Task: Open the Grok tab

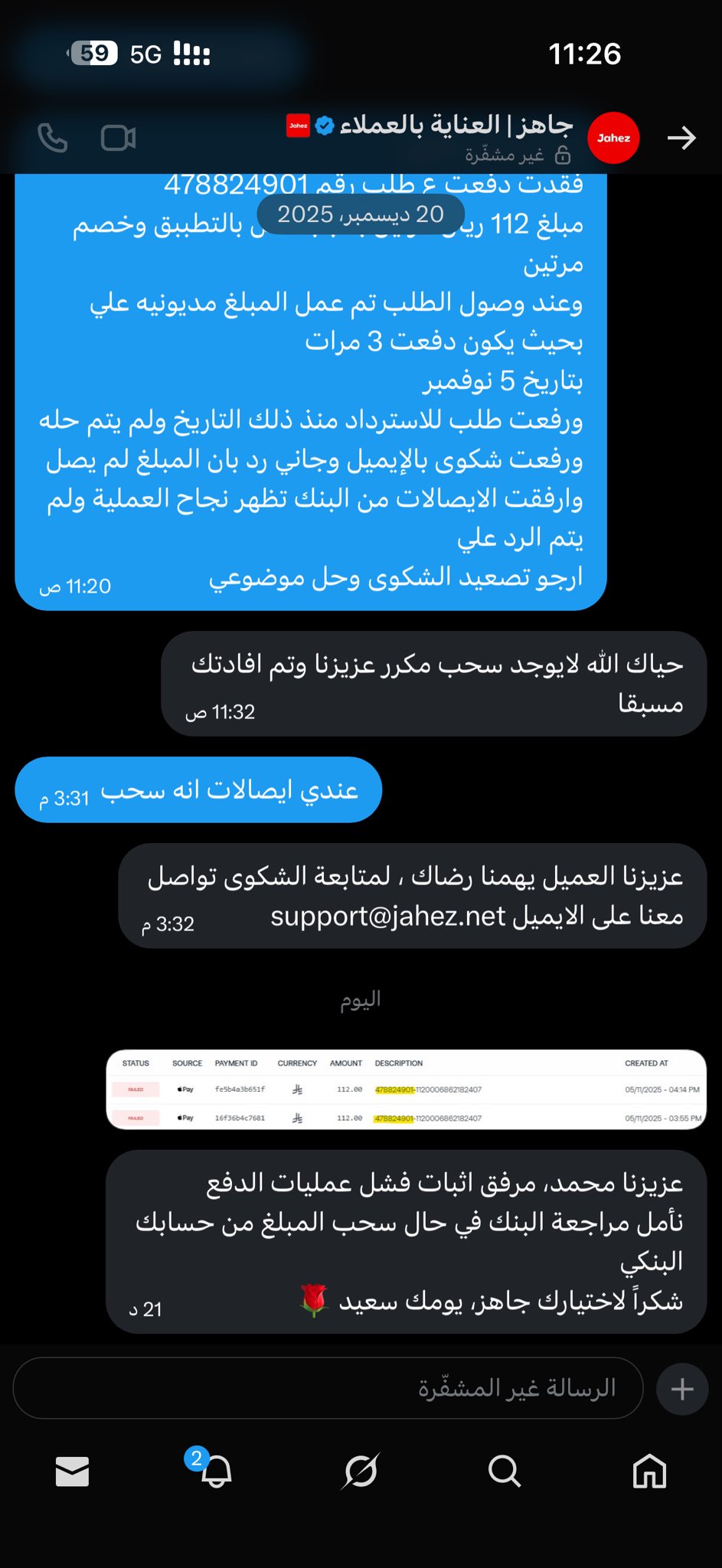Action: click(x=361, y=1471)
